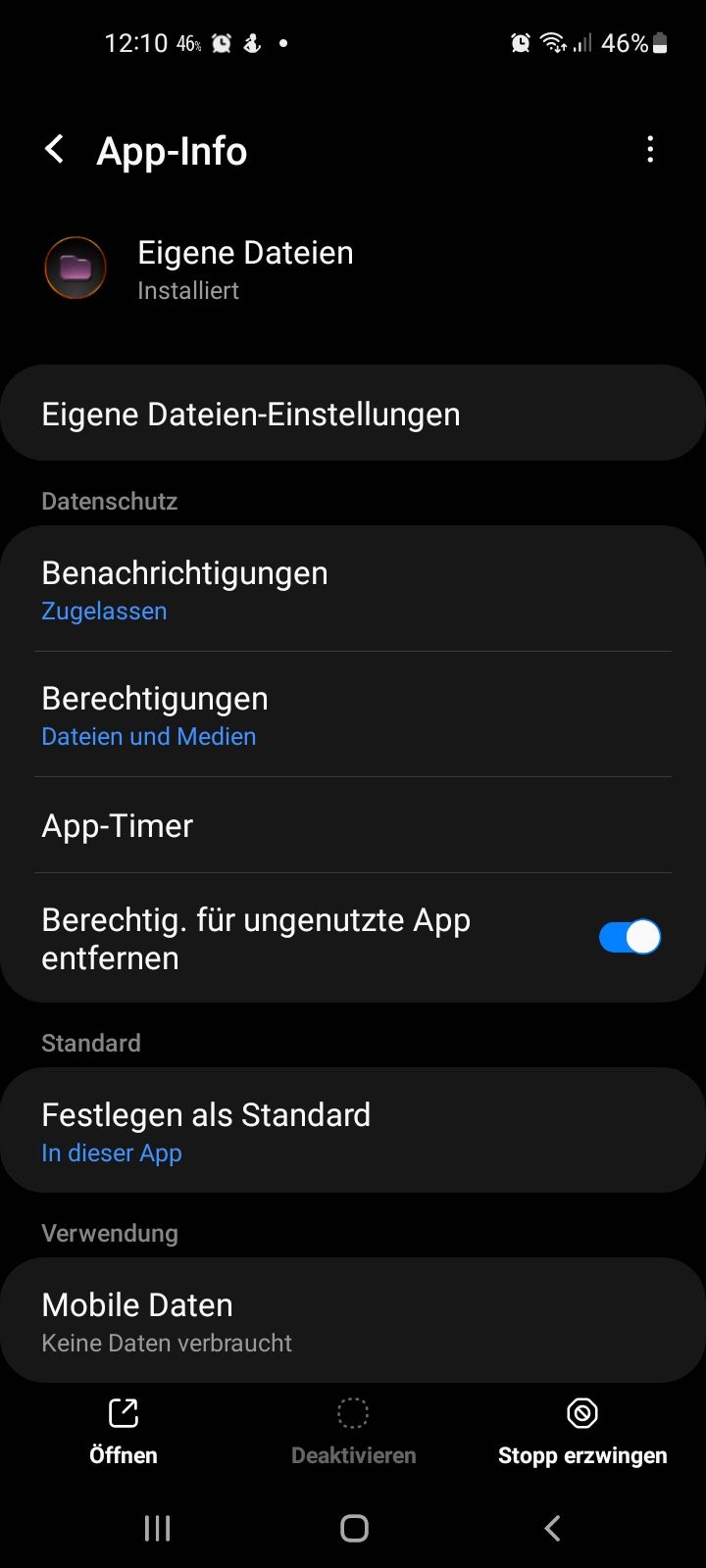Open the recent apps view
Image resolution: width=706 pixels, height=1568 pixels.
[157, 1528]
